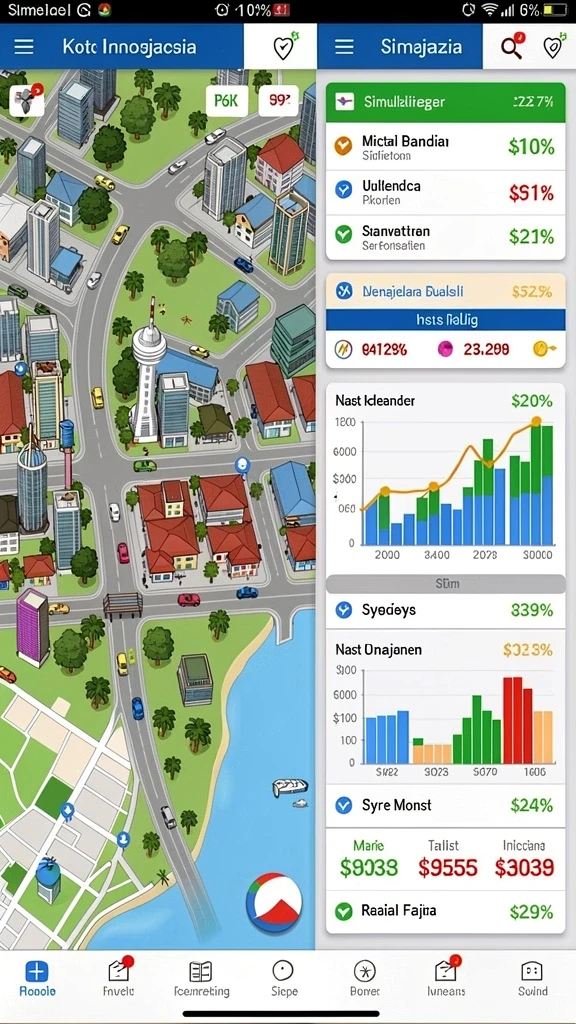Select the Nenajelara Bualsli entry

[445, 291]
